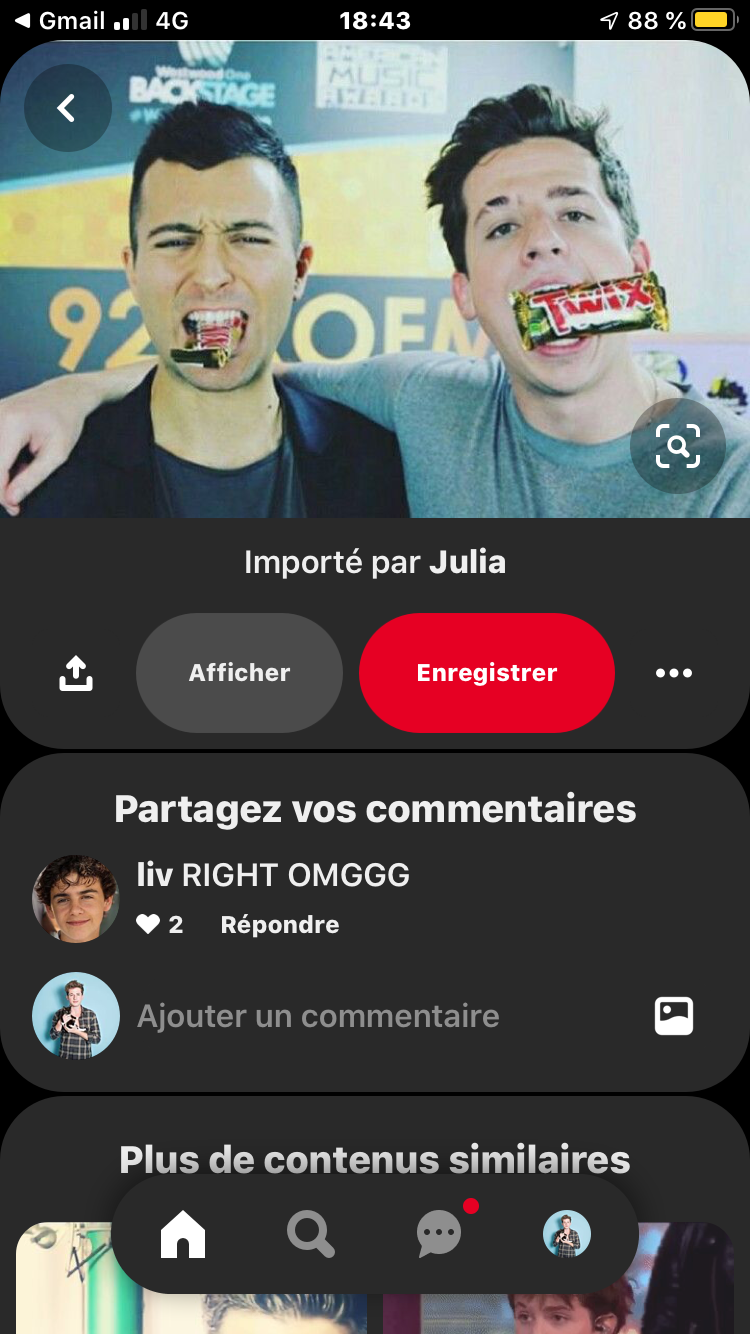Open Julia's profile link
750x1334 pixels.
[467, 562]
